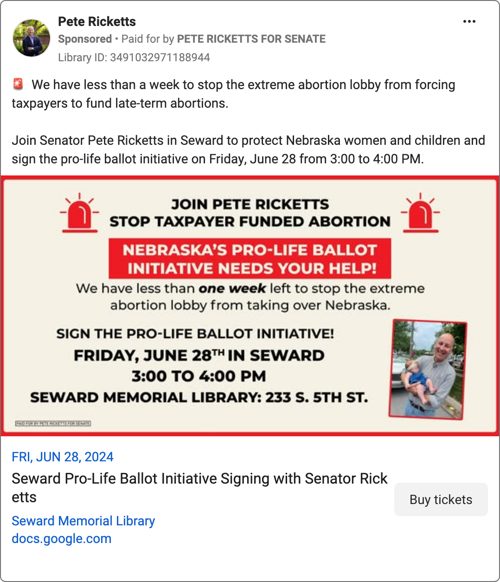This screenshot has width=500, height=582.
Task: Open the Pete Ricketts page name
Action: click(97, 22)
